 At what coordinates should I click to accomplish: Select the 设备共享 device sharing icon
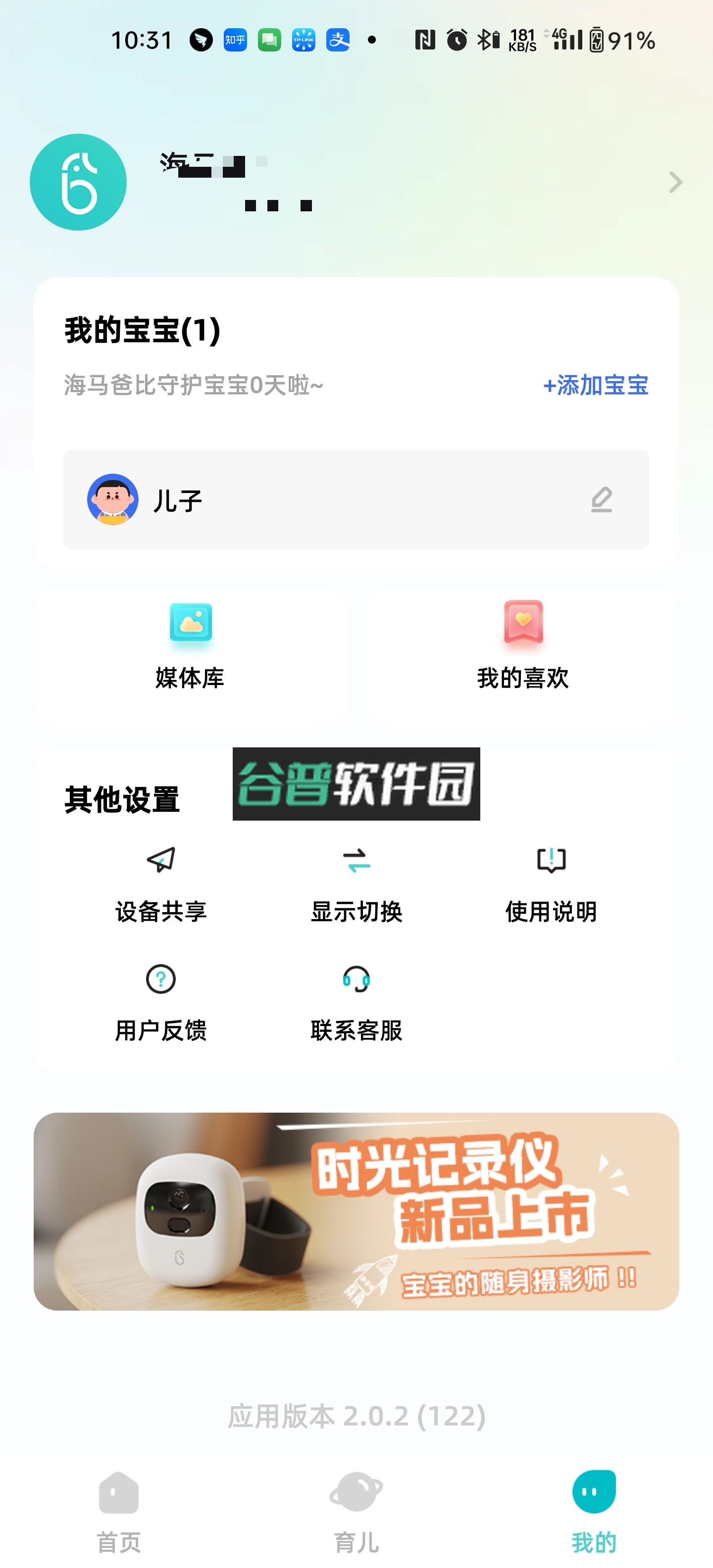161,861
